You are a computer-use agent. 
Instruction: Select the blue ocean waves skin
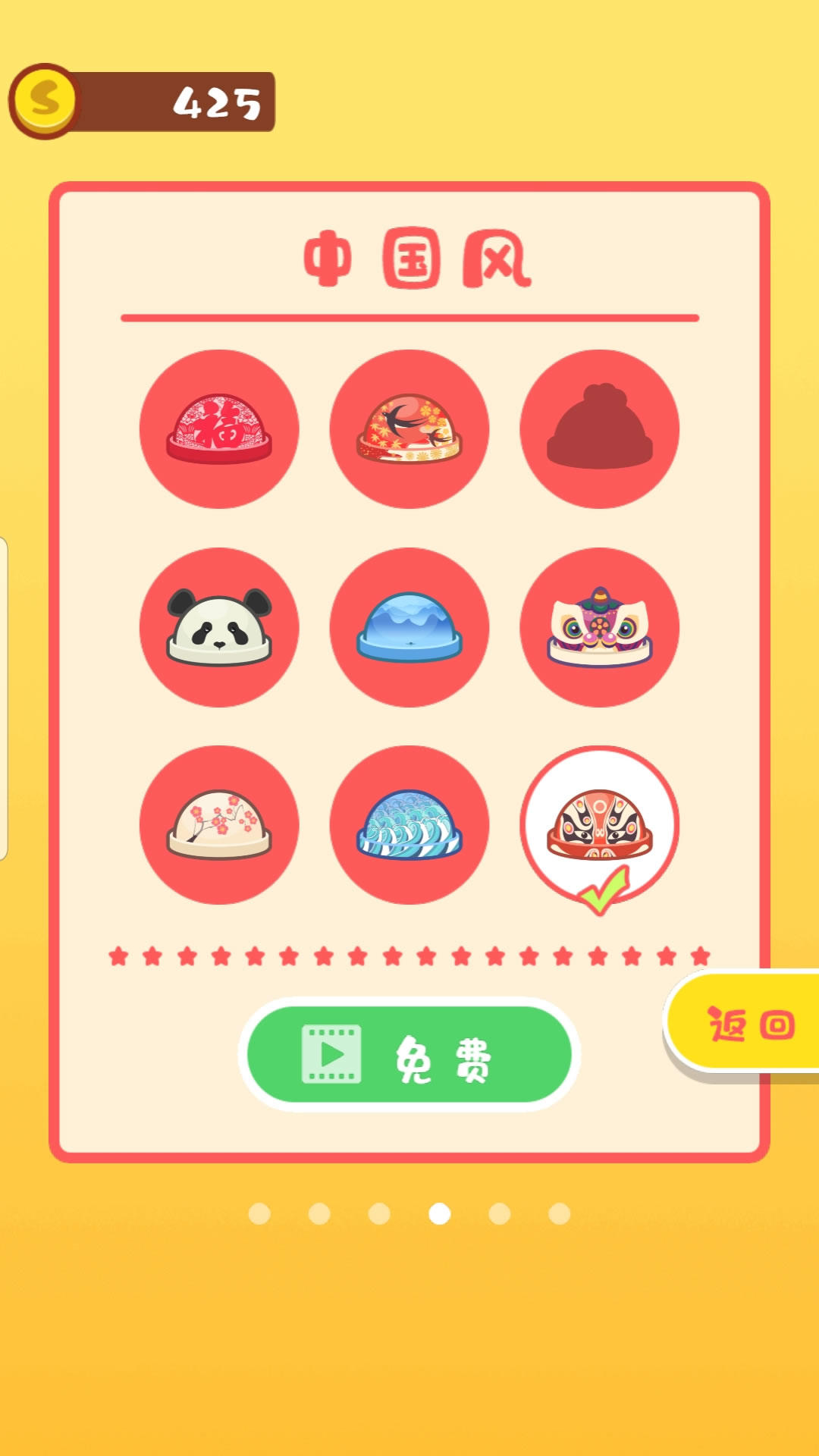pos(409,825)
